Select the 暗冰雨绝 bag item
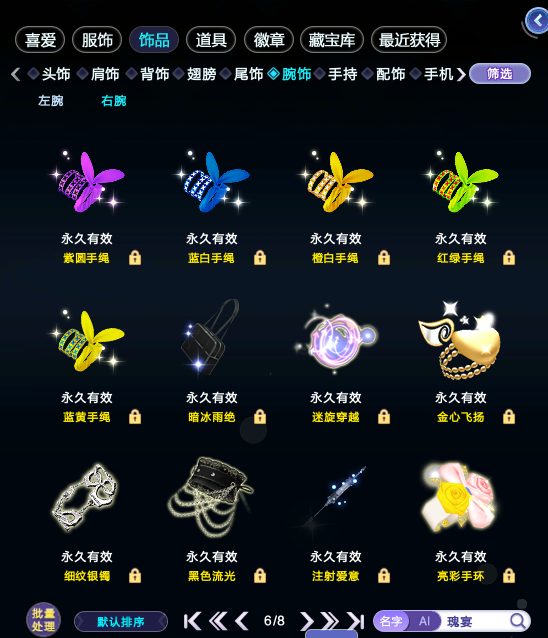The image size is (548, 638). coord(212,362)
